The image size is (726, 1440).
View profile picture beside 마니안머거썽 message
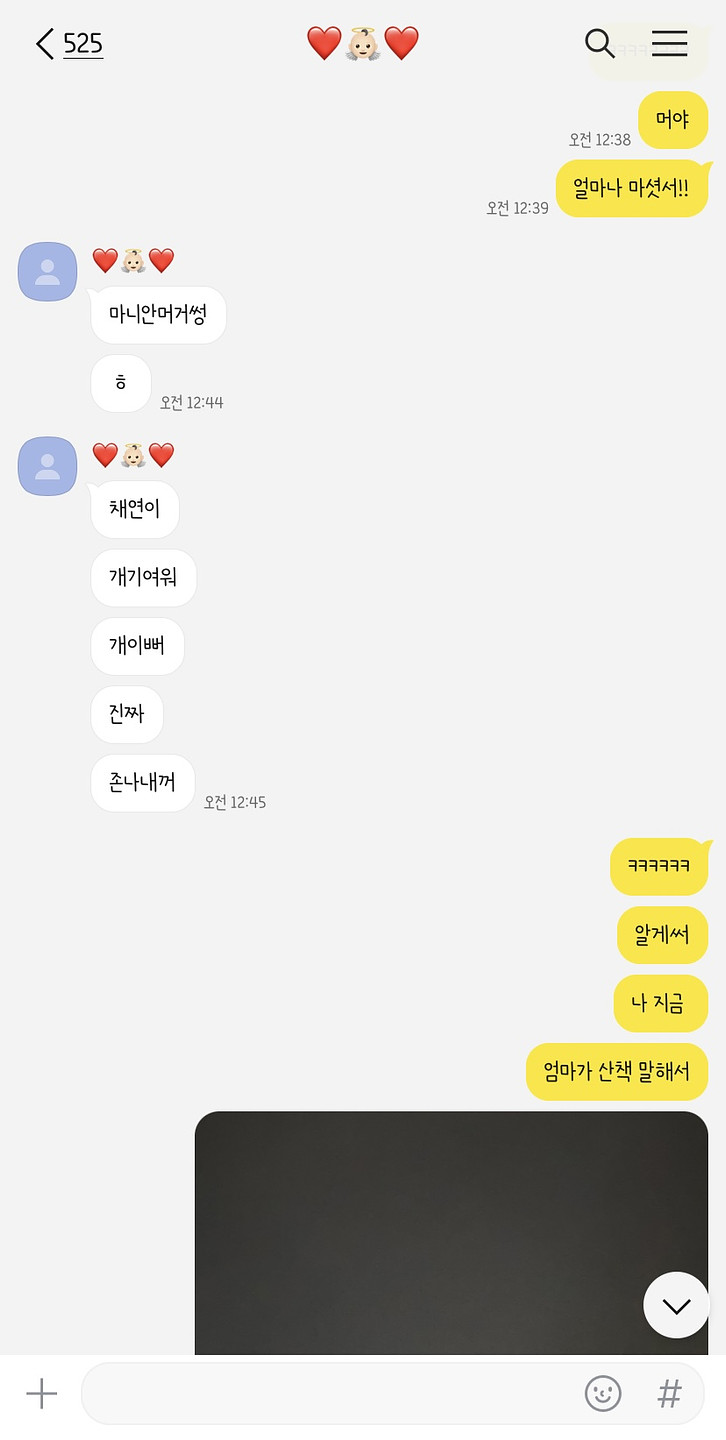(x=47, y=271)
